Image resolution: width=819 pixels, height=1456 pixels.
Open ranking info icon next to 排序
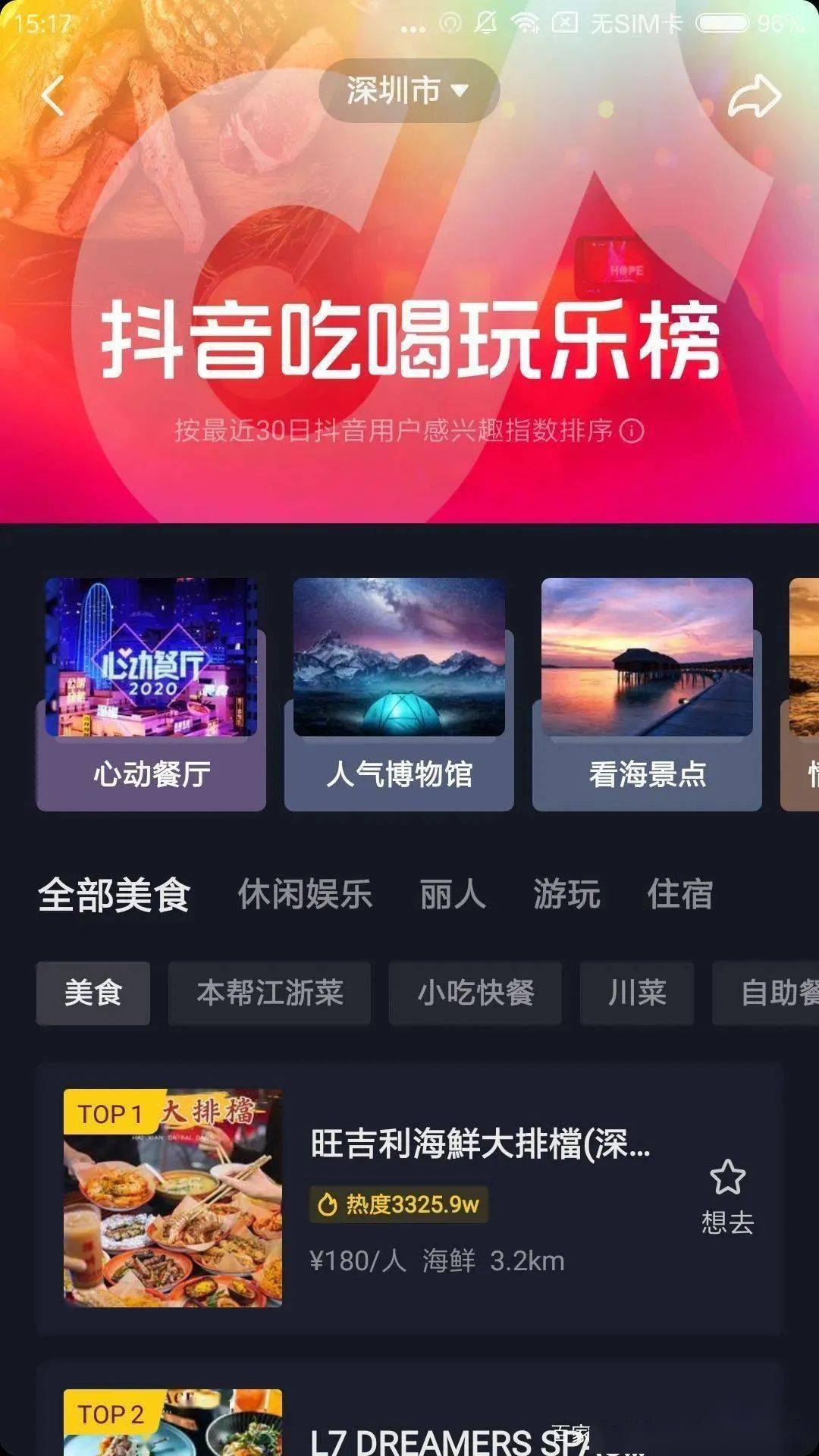(632, 431)
